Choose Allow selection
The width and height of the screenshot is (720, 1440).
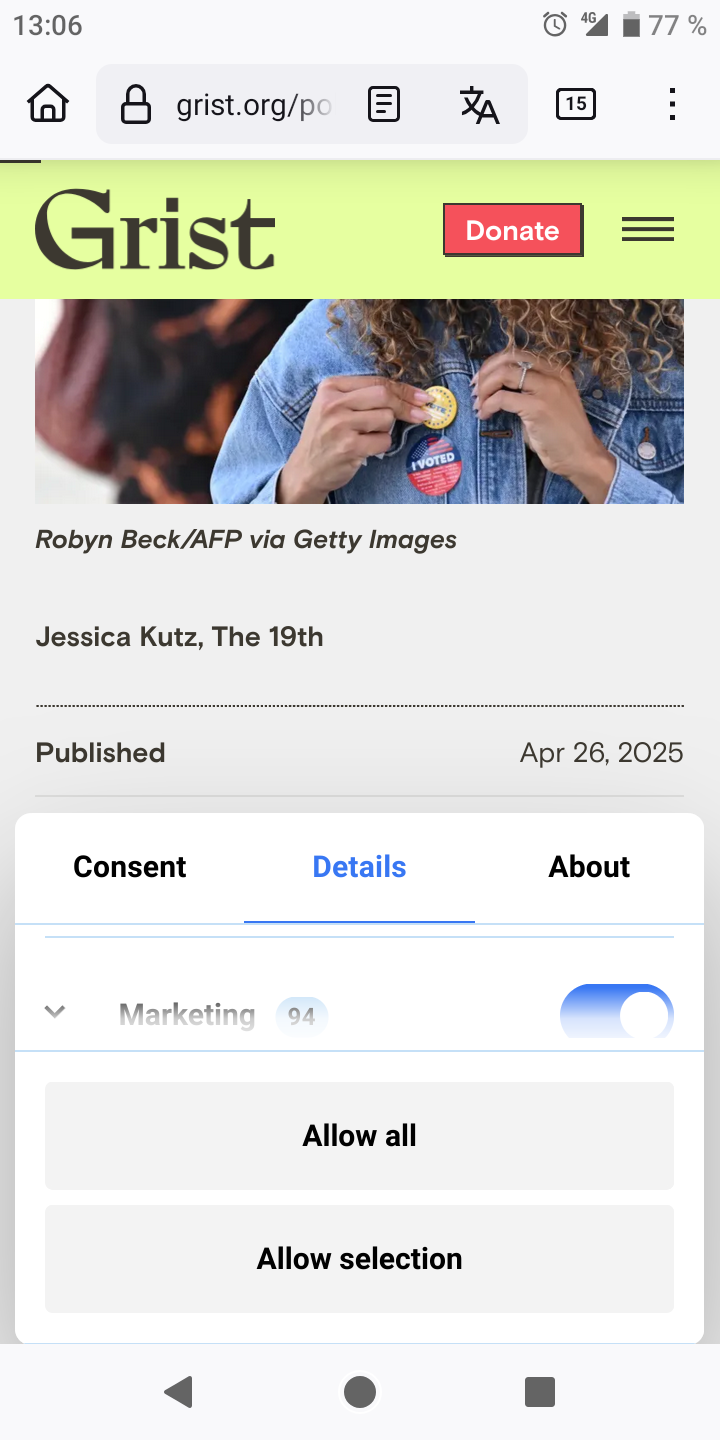(x=360, y=1259)
